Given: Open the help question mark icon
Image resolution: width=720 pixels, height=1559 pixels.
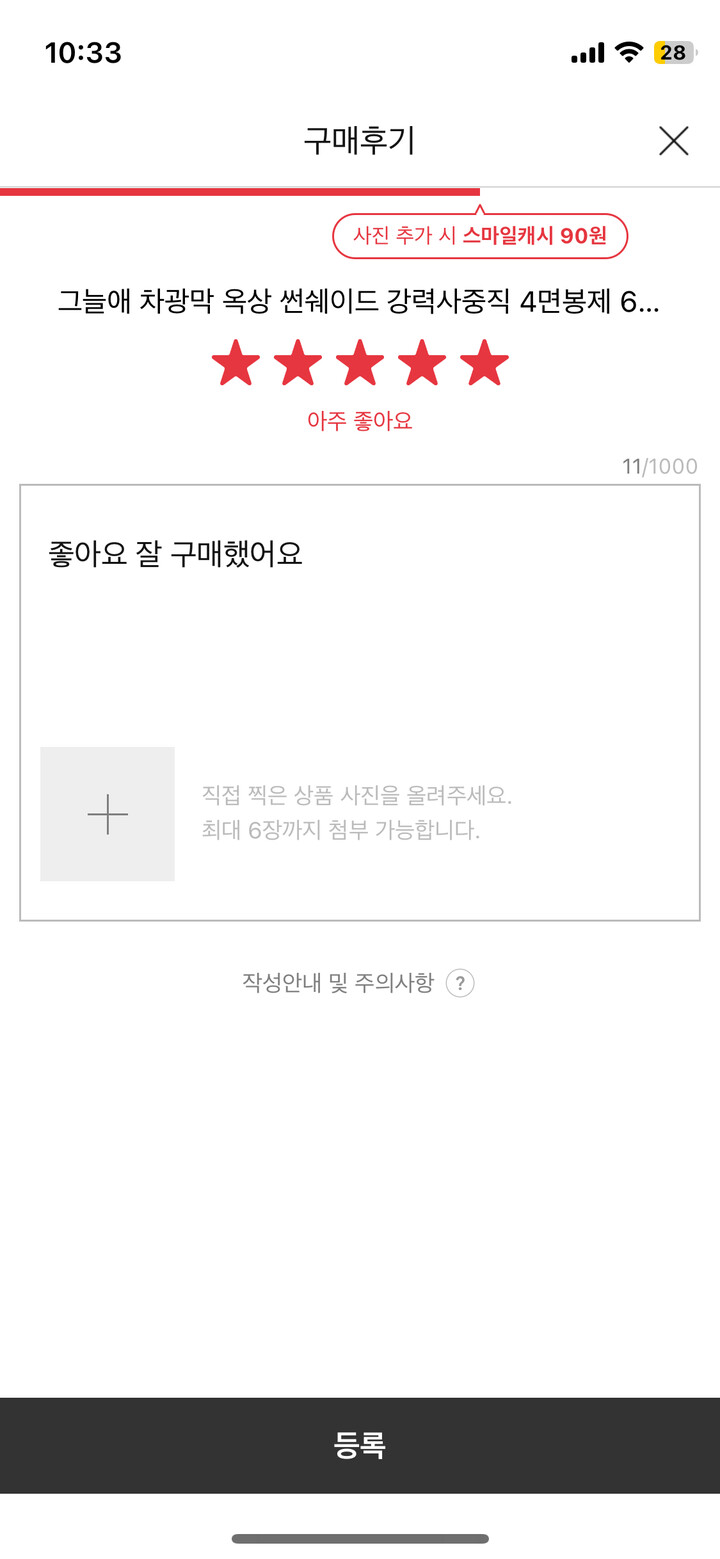Looking at the screenshot, I should (x=459, y=984).
